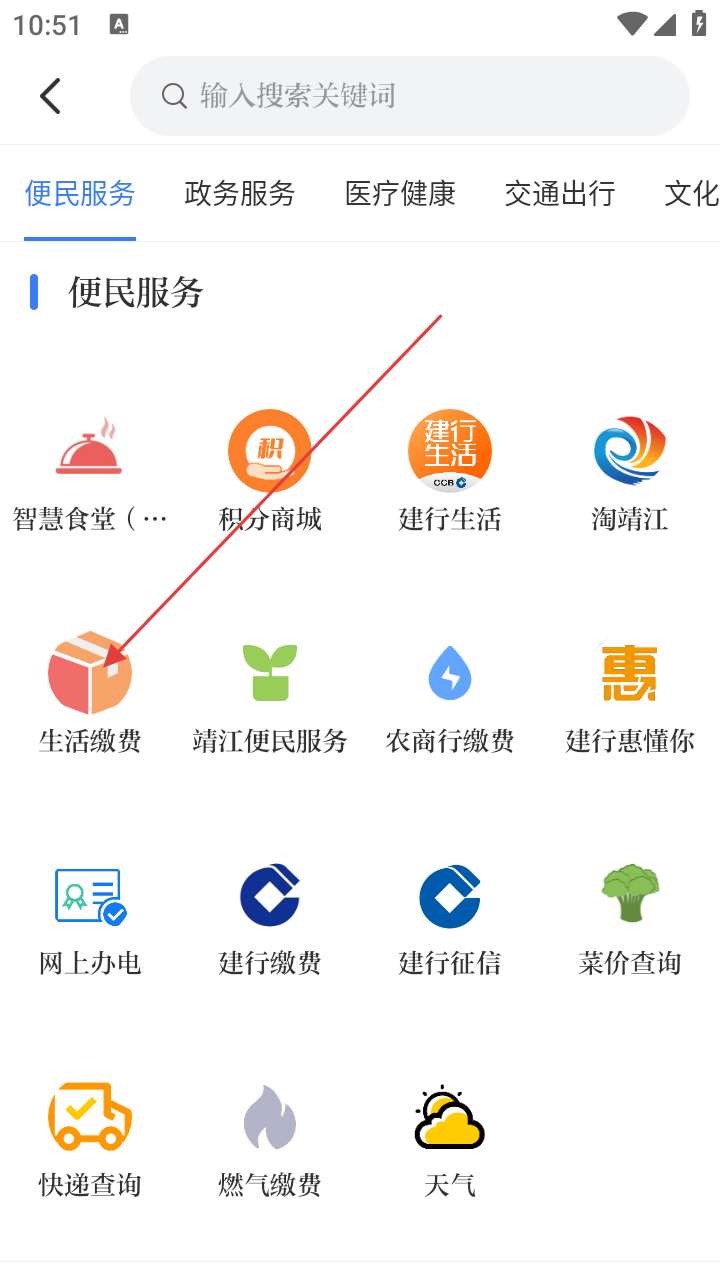This screenshot has width=720, height=1280.
Task: Select the 便民服务 tab
Action: pyautogui.click(x=80, y=194)
